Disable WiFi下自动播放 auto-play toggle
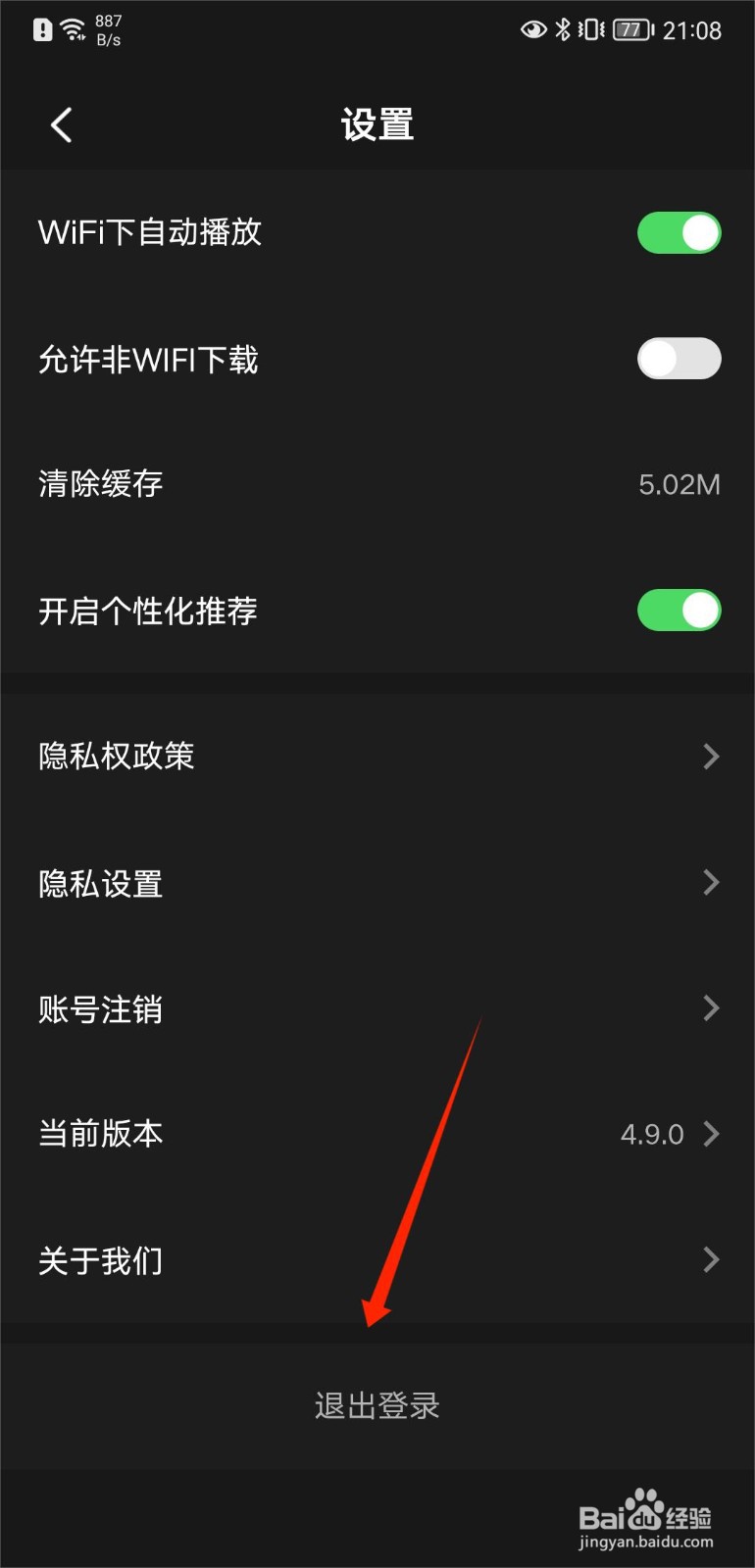The image size is (755, 1568). point(679,233)
